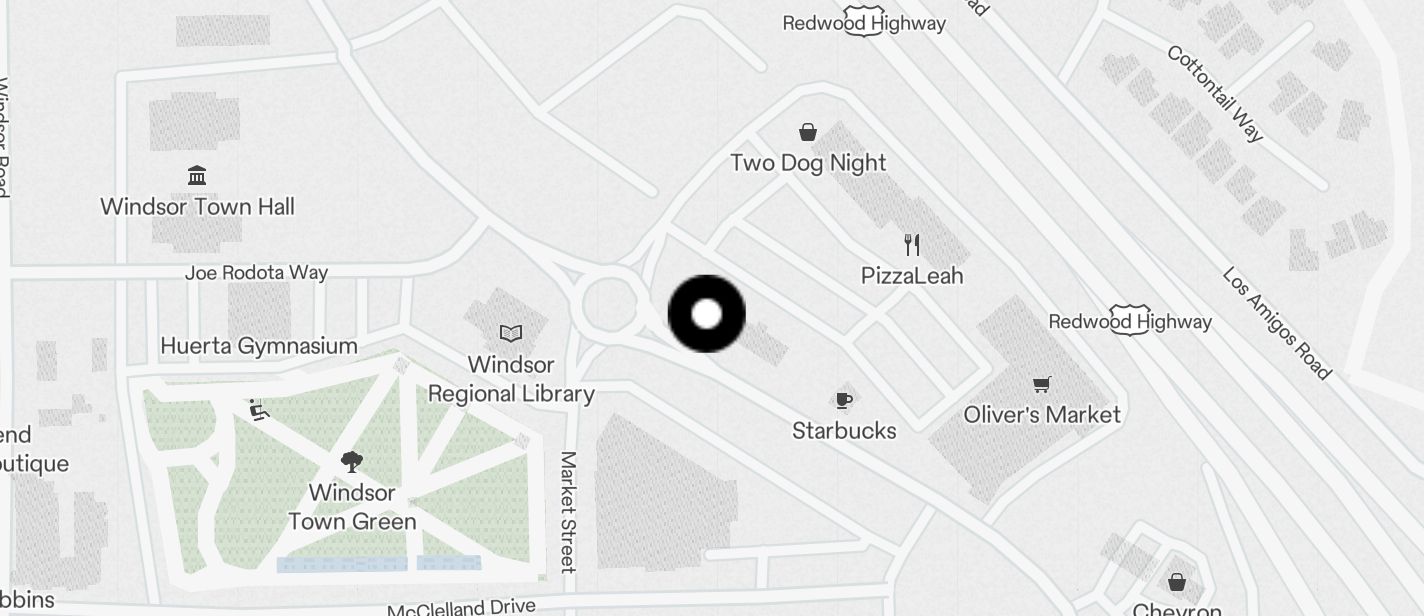Open the Chevron station marker
Image resolution: width=1424 pixels, height=616 pixels.
1178,582
